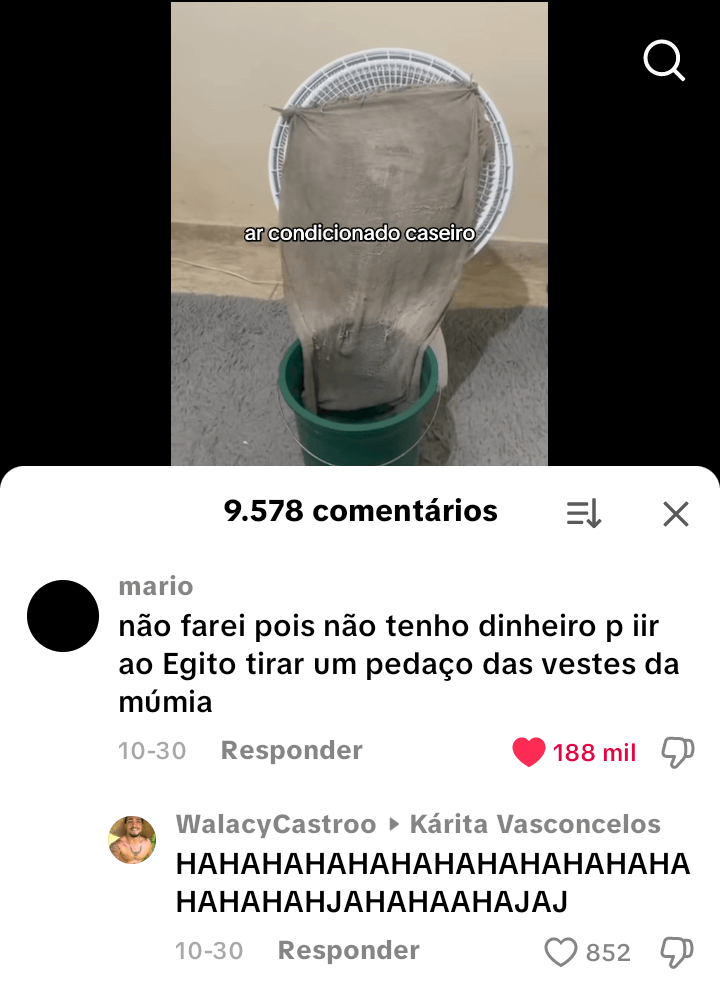
Task: Open WalacyCastroo's username link
Action: (x=276, y=824)
